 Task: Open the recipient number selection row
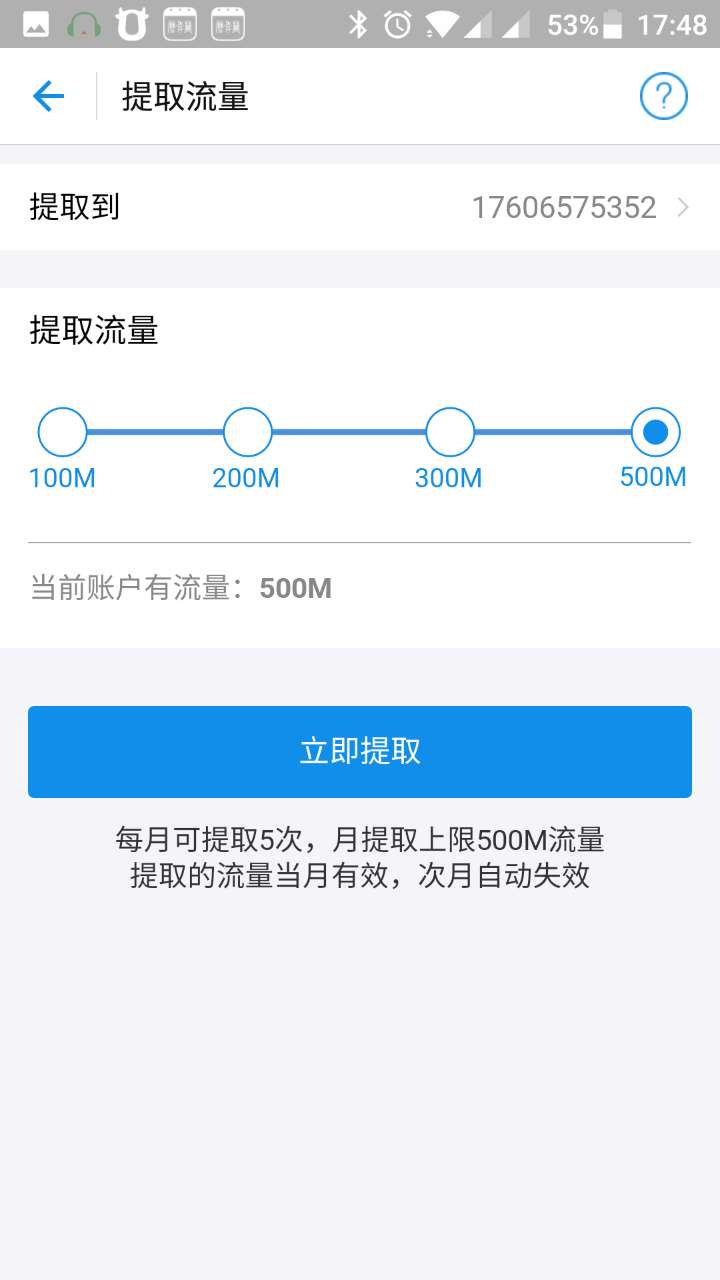[360, 206]
